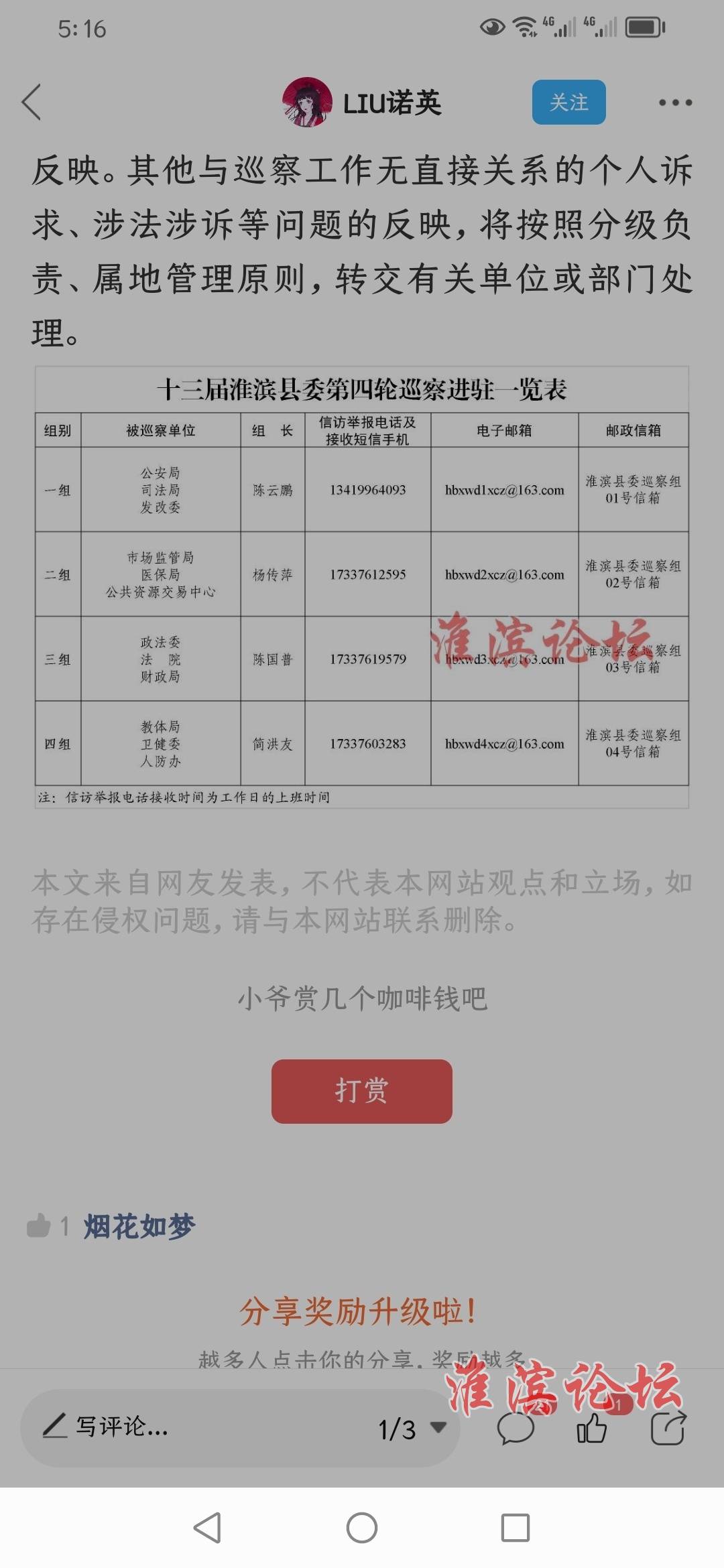Share this post via the share icon
Viewport: 724px width, 1568px height.
pos(668,1428)
